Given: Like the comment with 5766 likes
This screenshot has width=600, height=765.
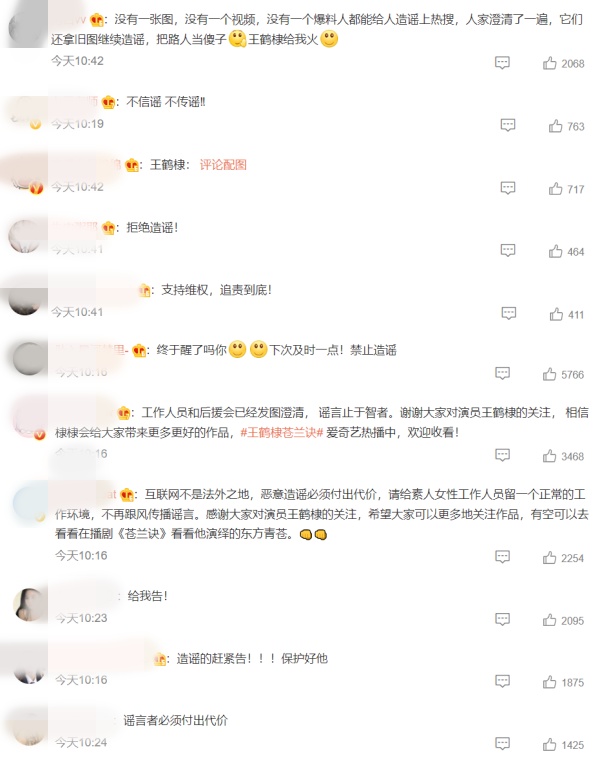Looking at the screenshot, I should 550,374.
